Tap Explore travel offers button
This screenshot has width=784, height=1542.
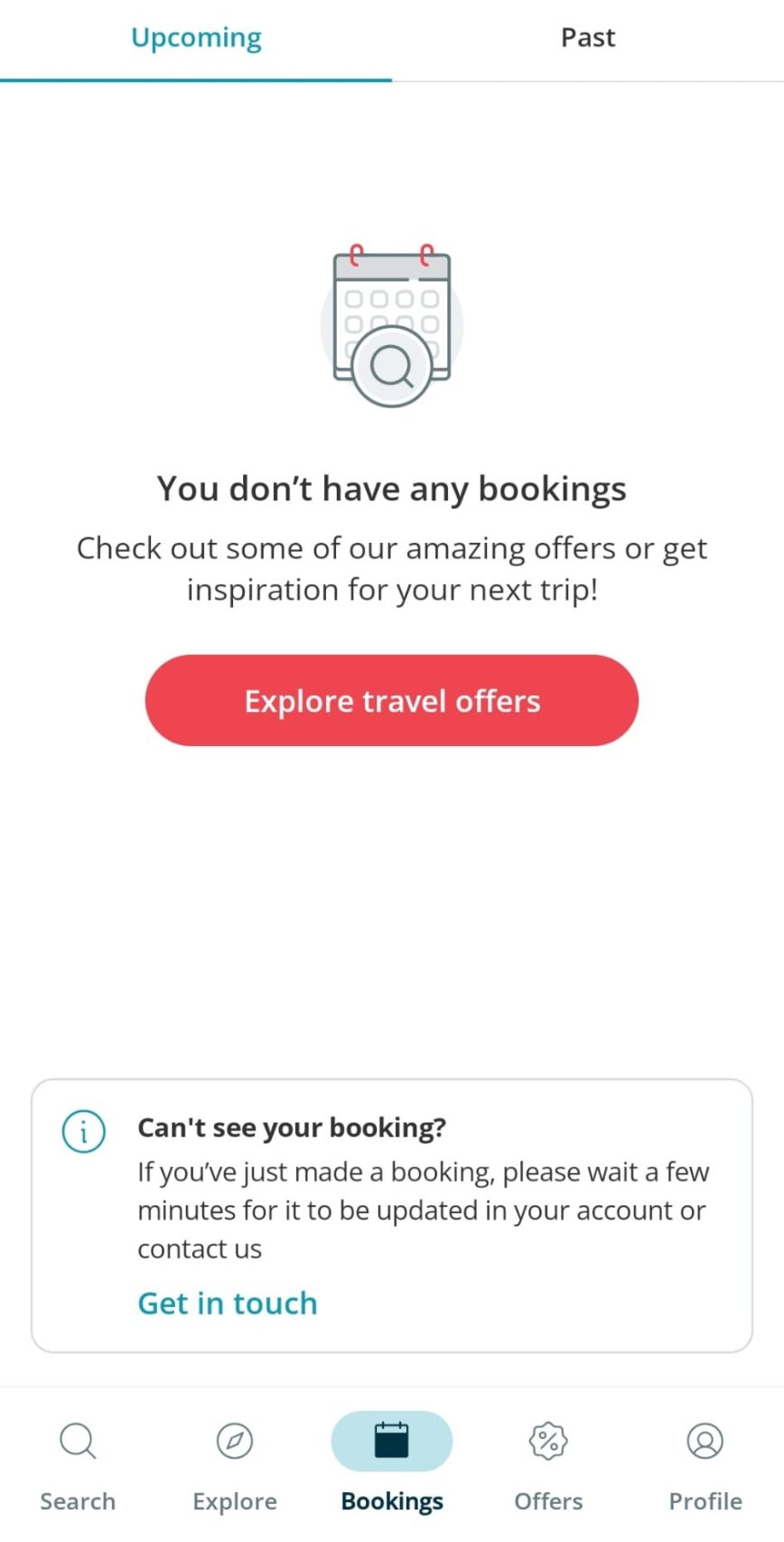[x=391, y=701]
